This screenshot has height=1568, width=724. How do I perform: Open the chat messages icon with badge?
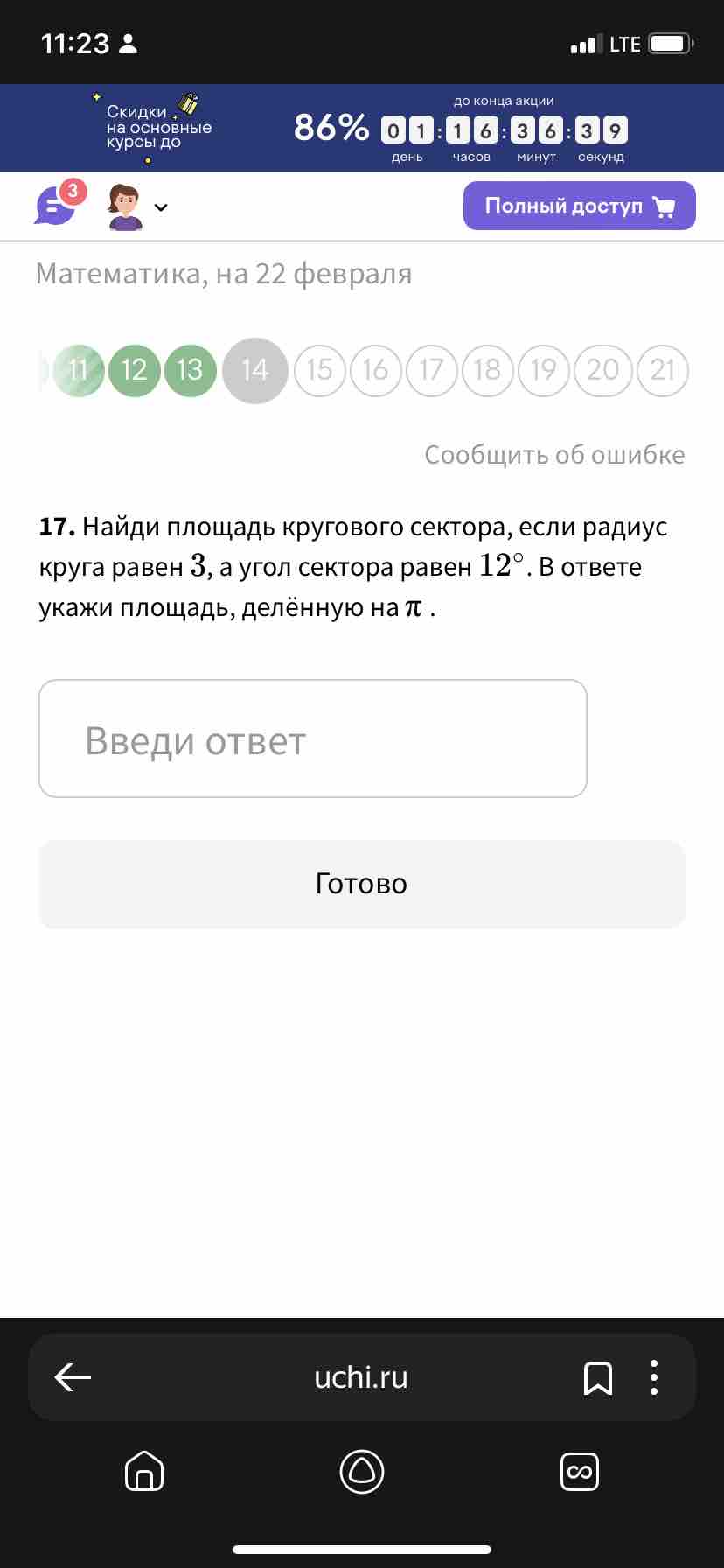(x=58, y=204)
